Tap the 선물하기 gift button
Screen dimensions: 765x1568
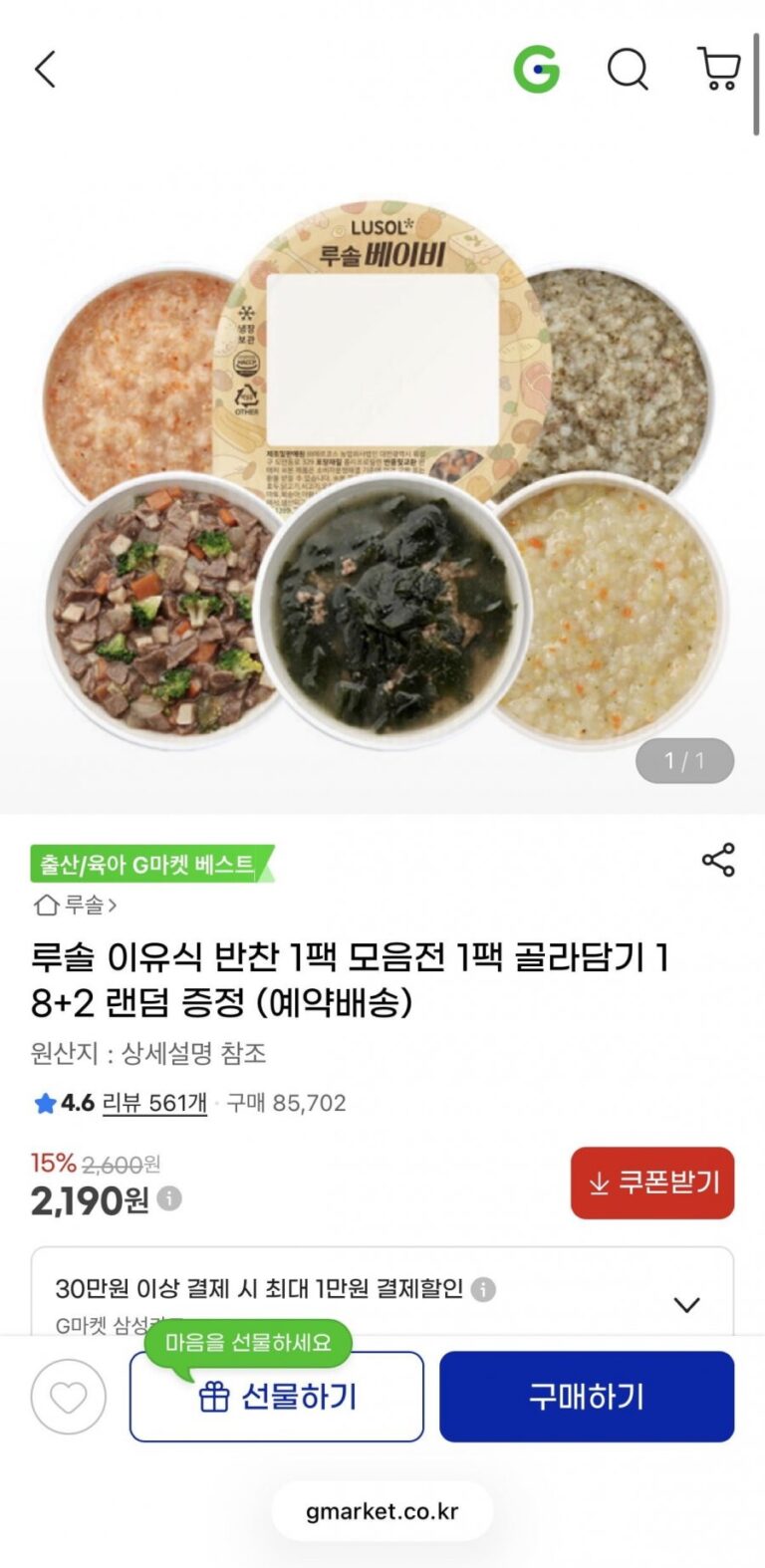pos(277,1397)
